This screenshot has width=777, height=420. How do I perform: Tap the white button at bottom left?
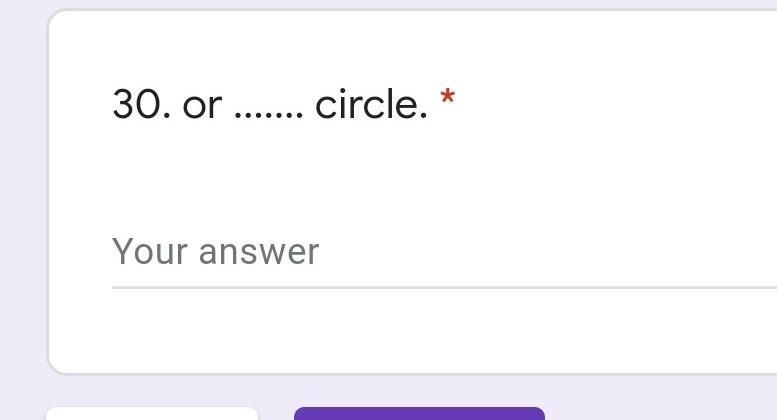tap(152, 414)
